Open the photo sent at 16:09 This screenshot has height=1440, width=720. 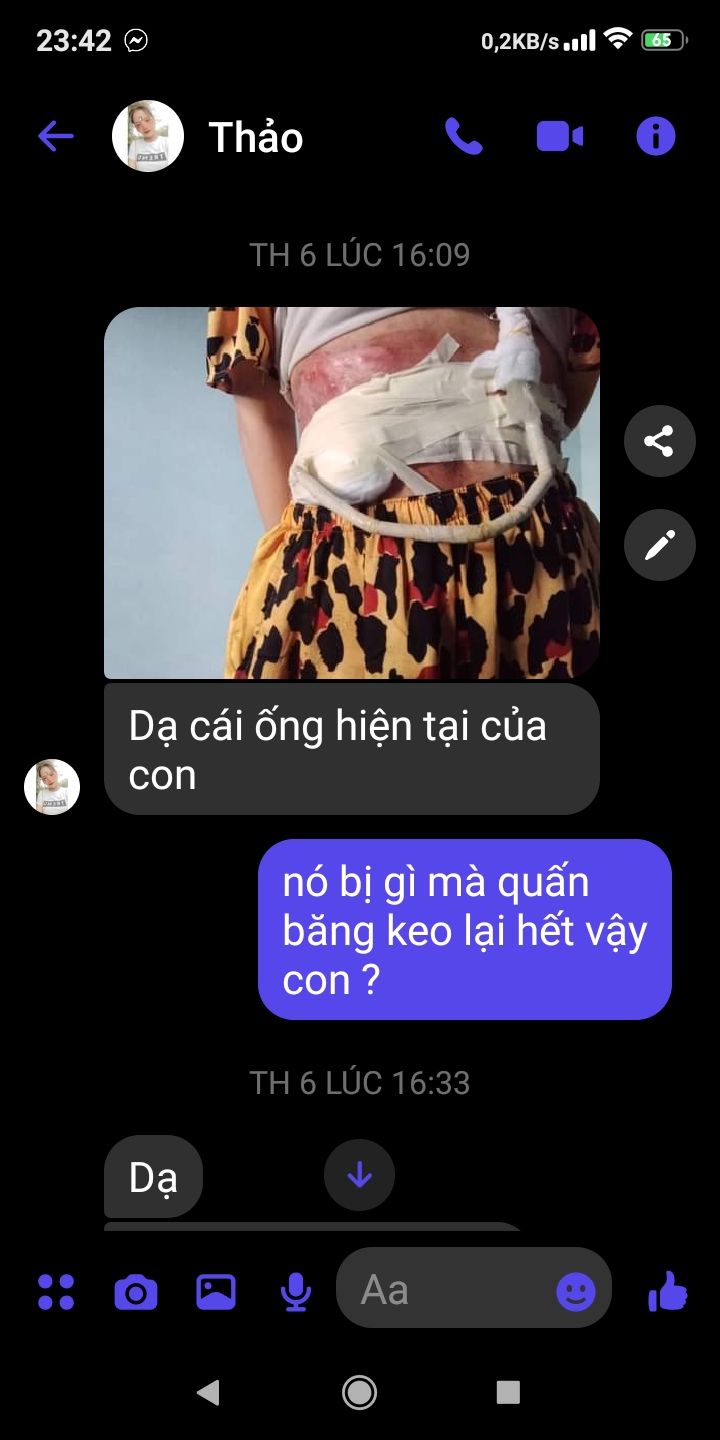(x=352, y=492)
